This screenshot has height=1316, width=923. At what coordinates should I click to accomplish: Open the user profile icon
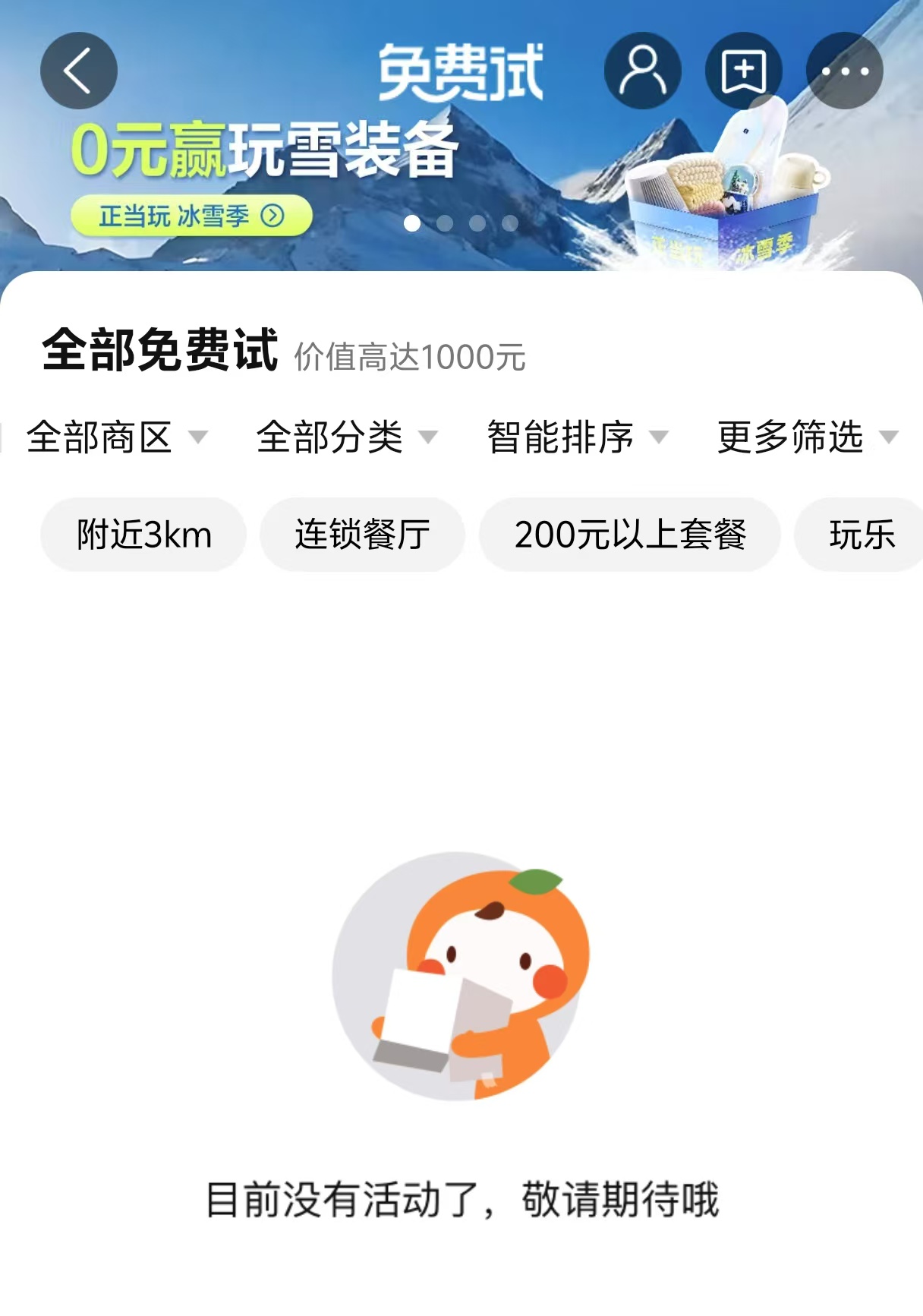click(641, 69)
